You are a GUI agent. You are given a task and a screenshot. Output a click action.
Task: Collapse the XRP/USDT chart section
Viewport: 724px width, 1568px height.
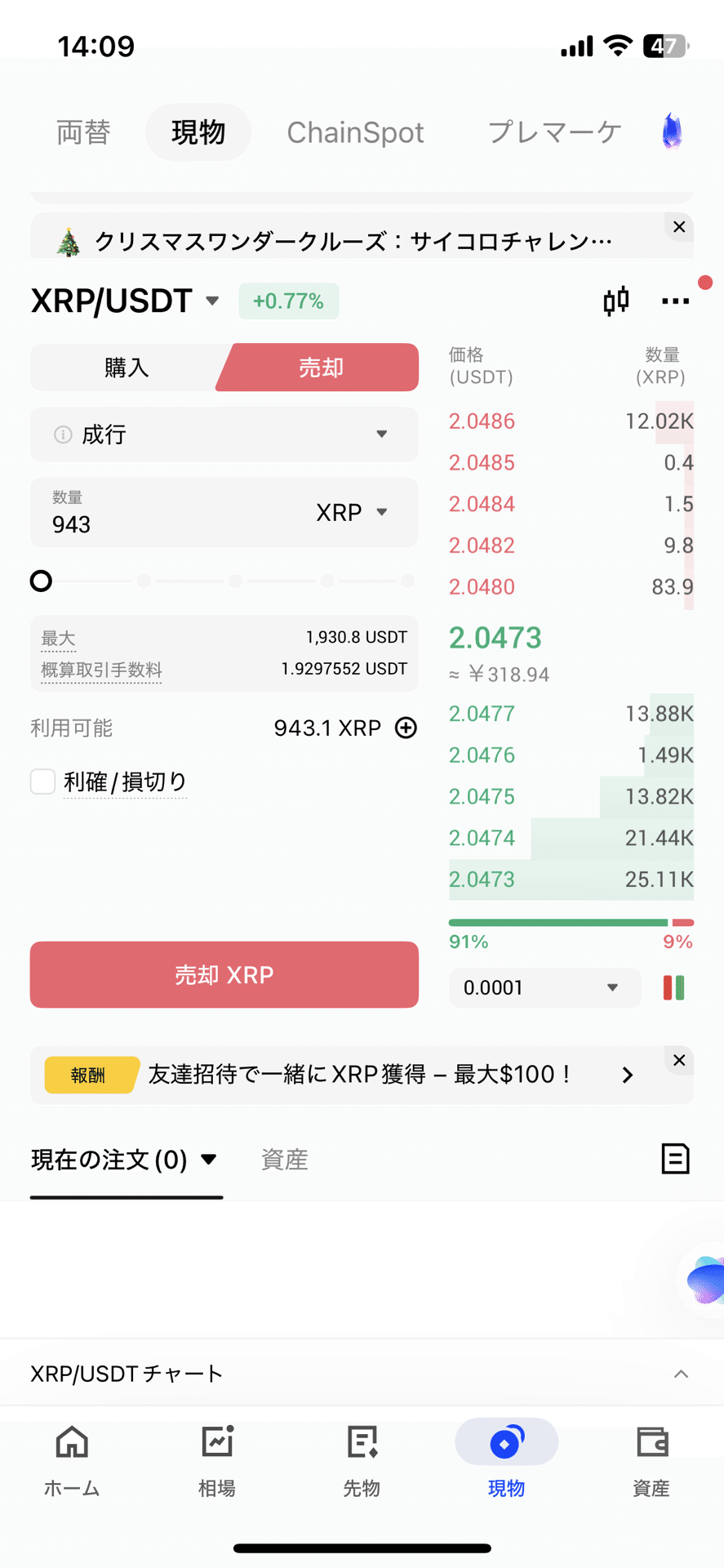tap(682, 1374)
